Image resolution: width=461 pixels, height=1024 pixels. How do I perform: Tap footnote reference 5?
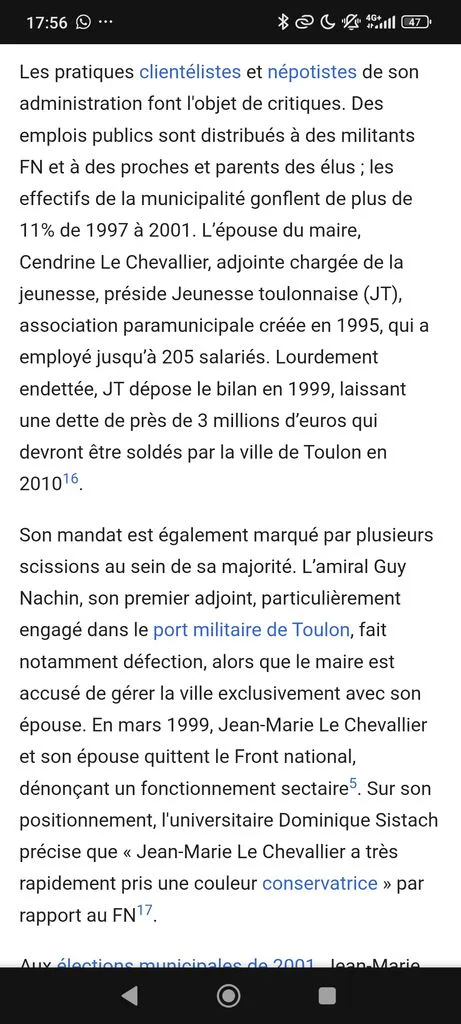353,784
